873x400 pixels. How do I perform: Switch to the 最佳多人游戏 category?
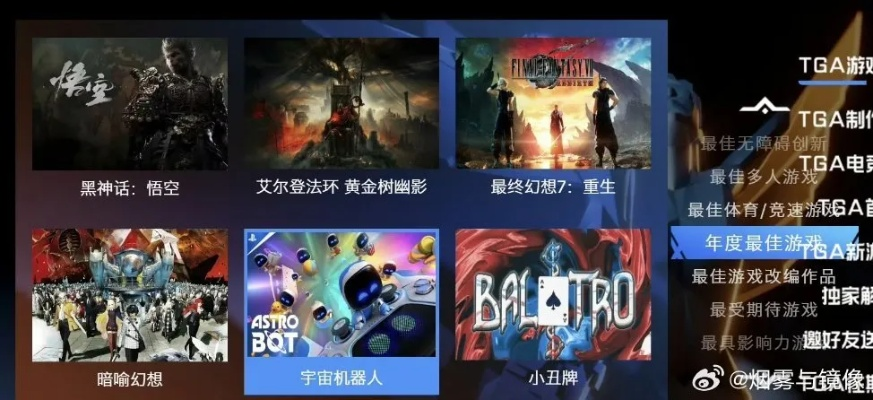(x=763, y=177)
